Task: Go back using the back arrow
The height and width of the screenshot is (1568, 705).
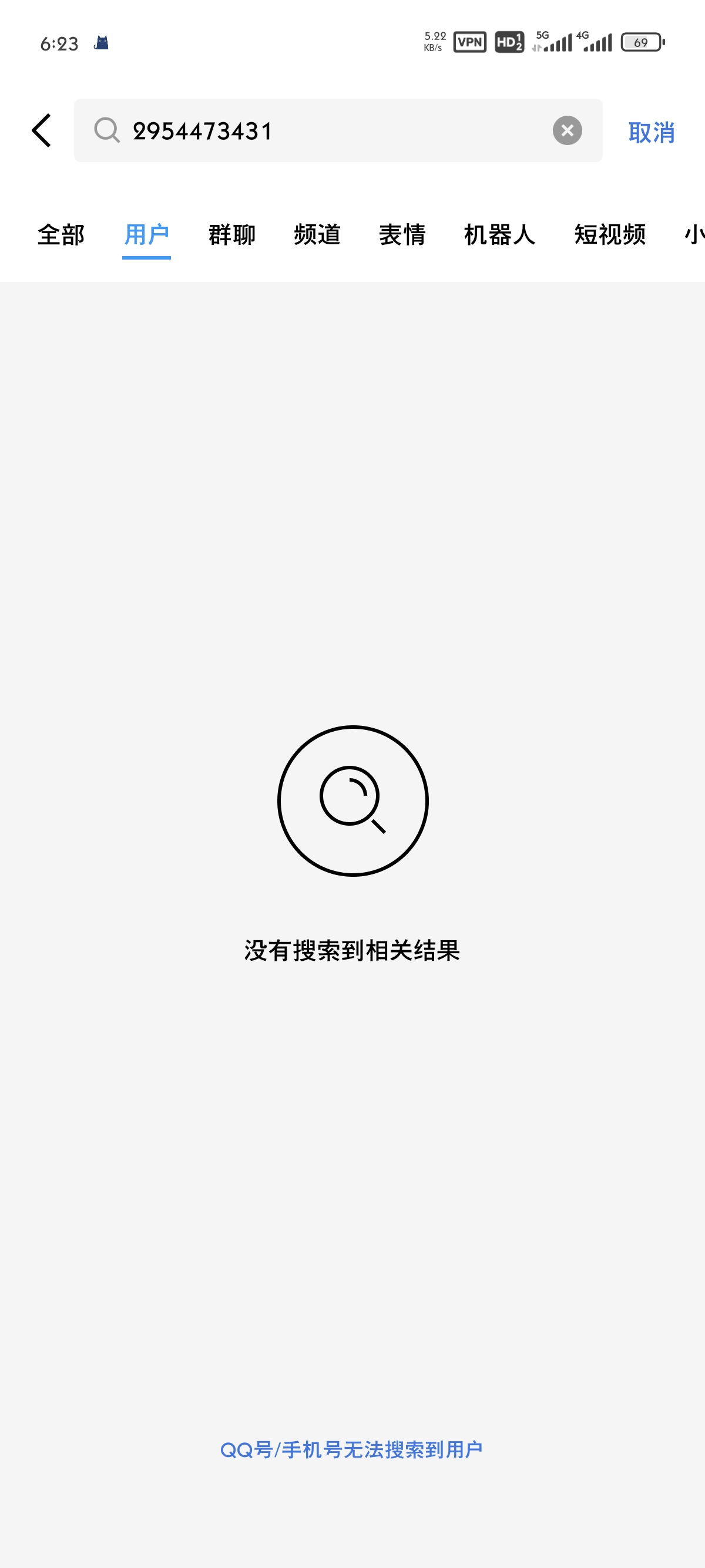Action: point(41,130)
